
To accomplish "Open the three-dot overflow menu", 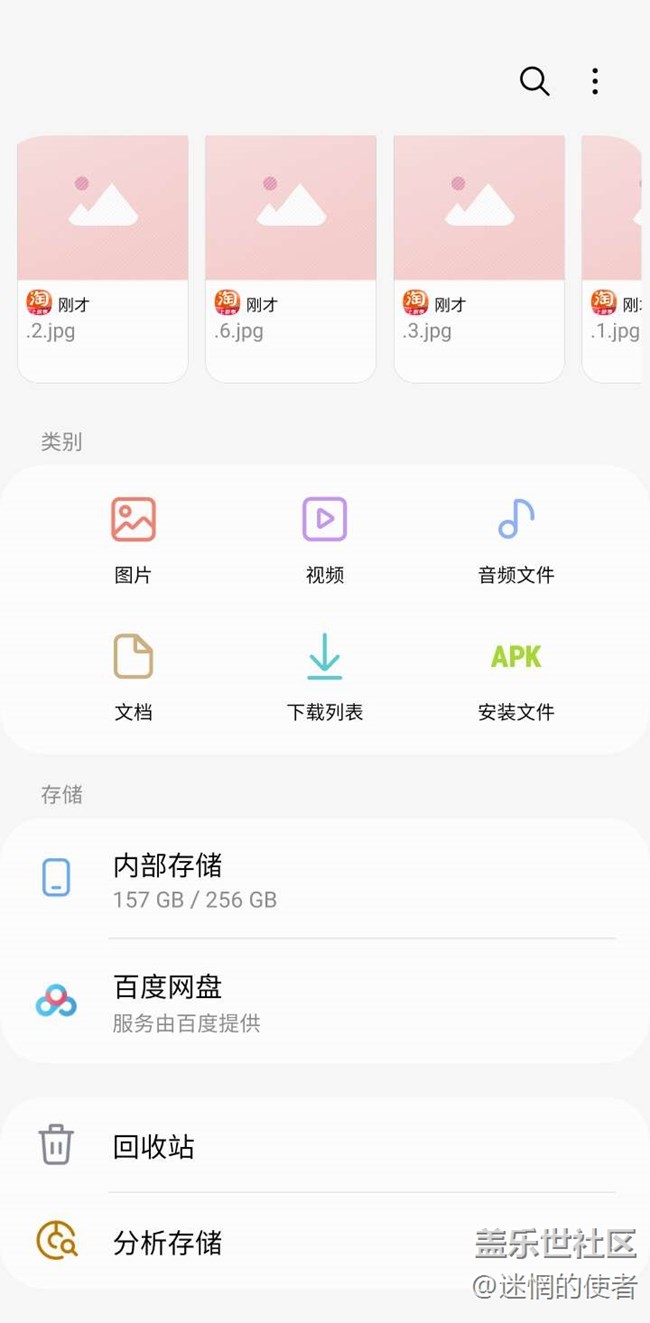I will 595,81.
